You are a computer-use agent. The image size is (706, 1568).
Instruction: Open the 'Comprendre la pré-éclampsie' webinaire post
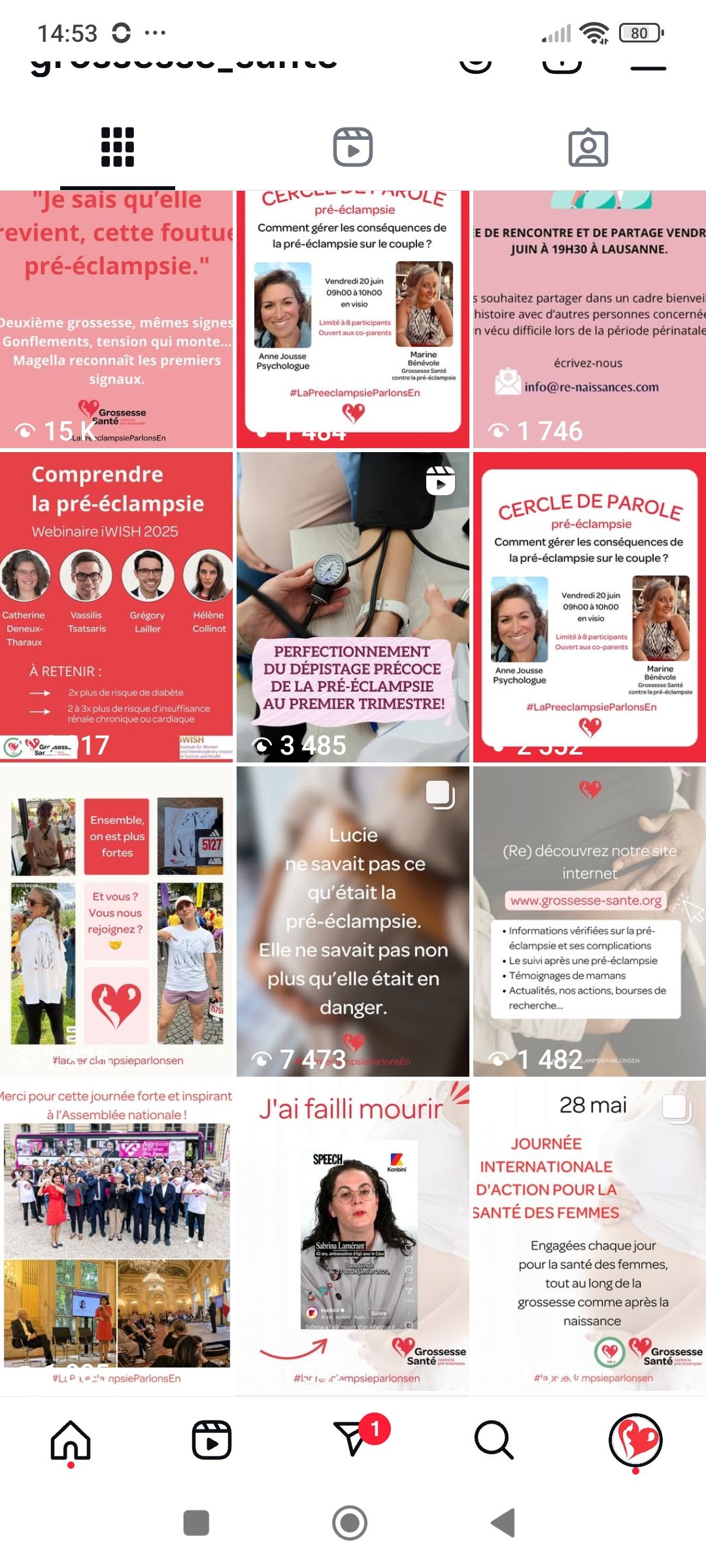(x=116, y=606)
